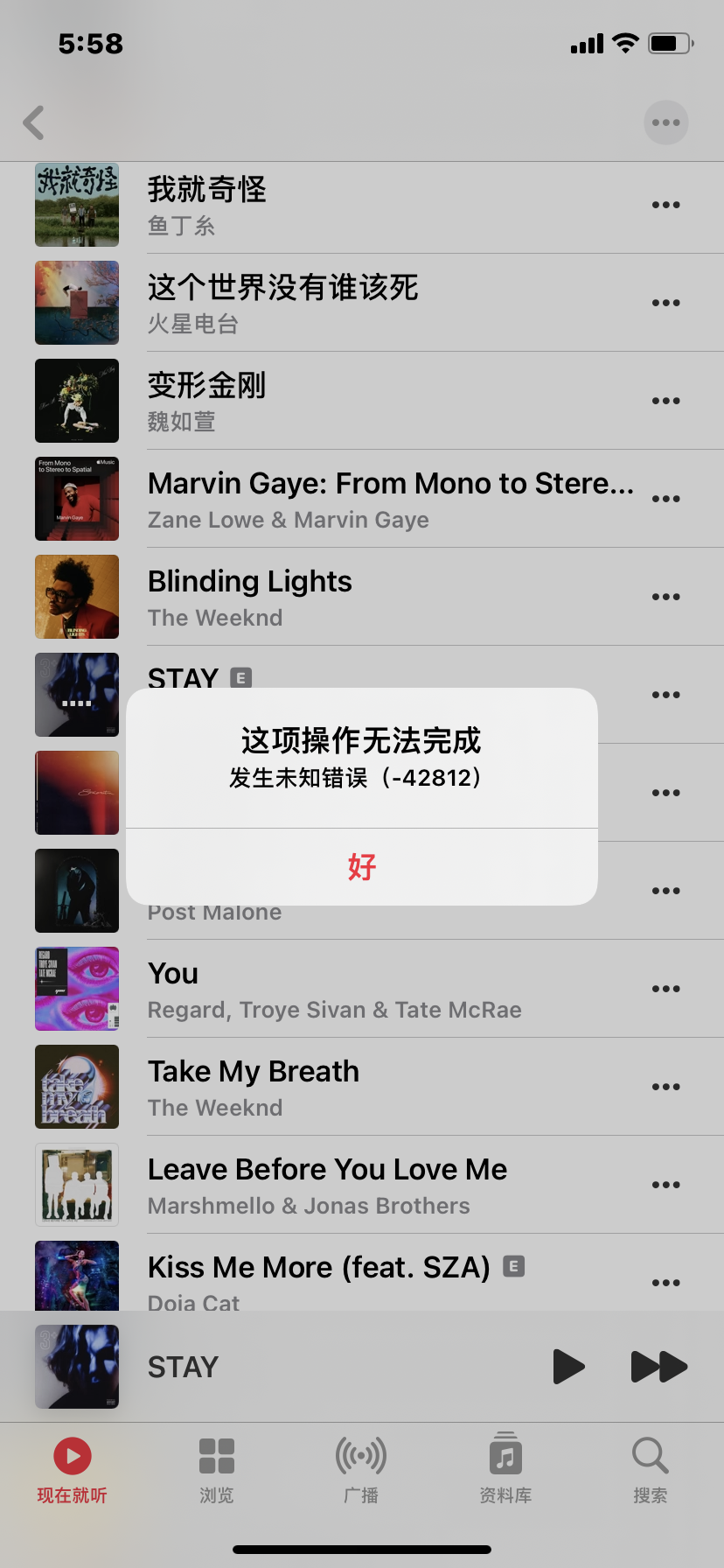Switch to the 浏览 tab
This screenshot has height=1568, width=724.
click(216, 1470)
